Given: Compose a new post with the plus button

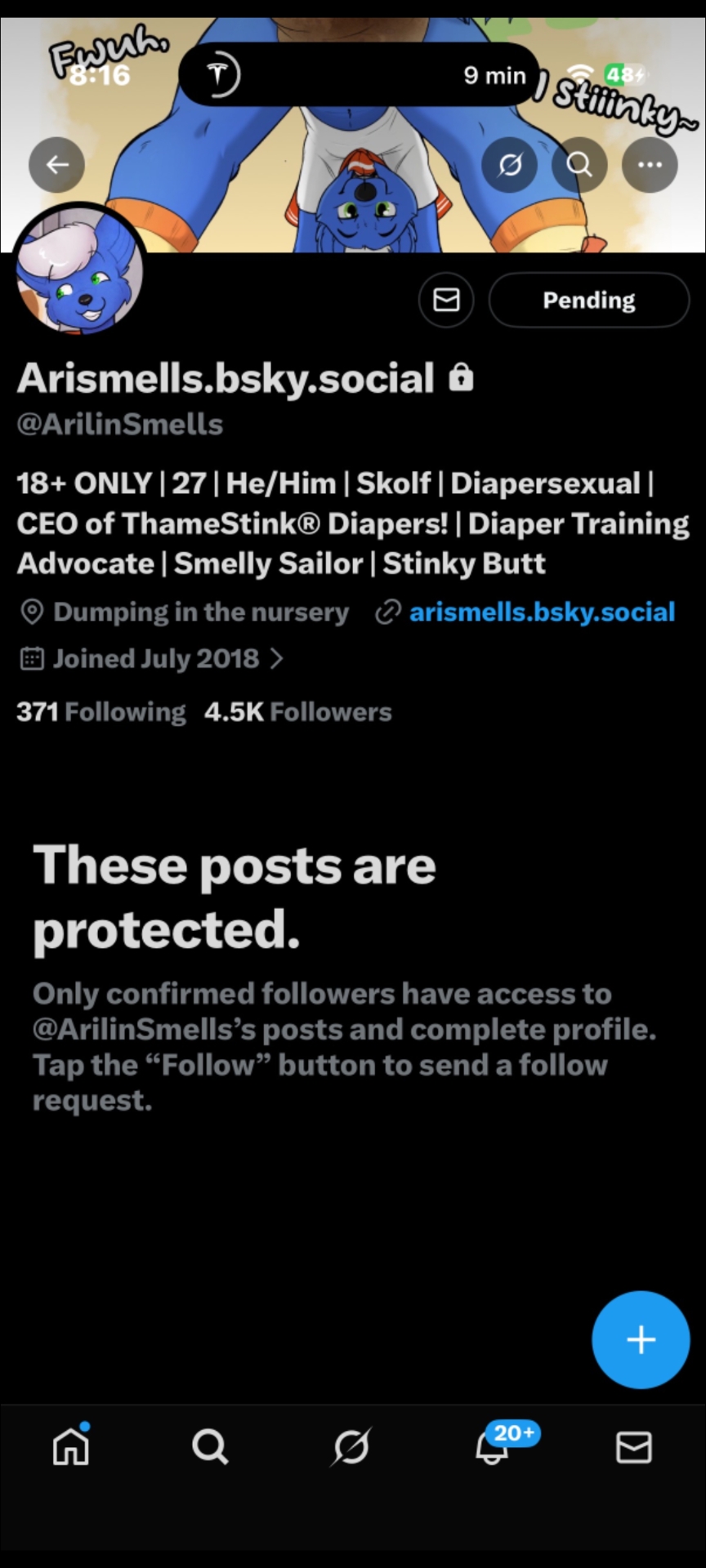Looking at the screenshot, I should tap(641, 1340).
